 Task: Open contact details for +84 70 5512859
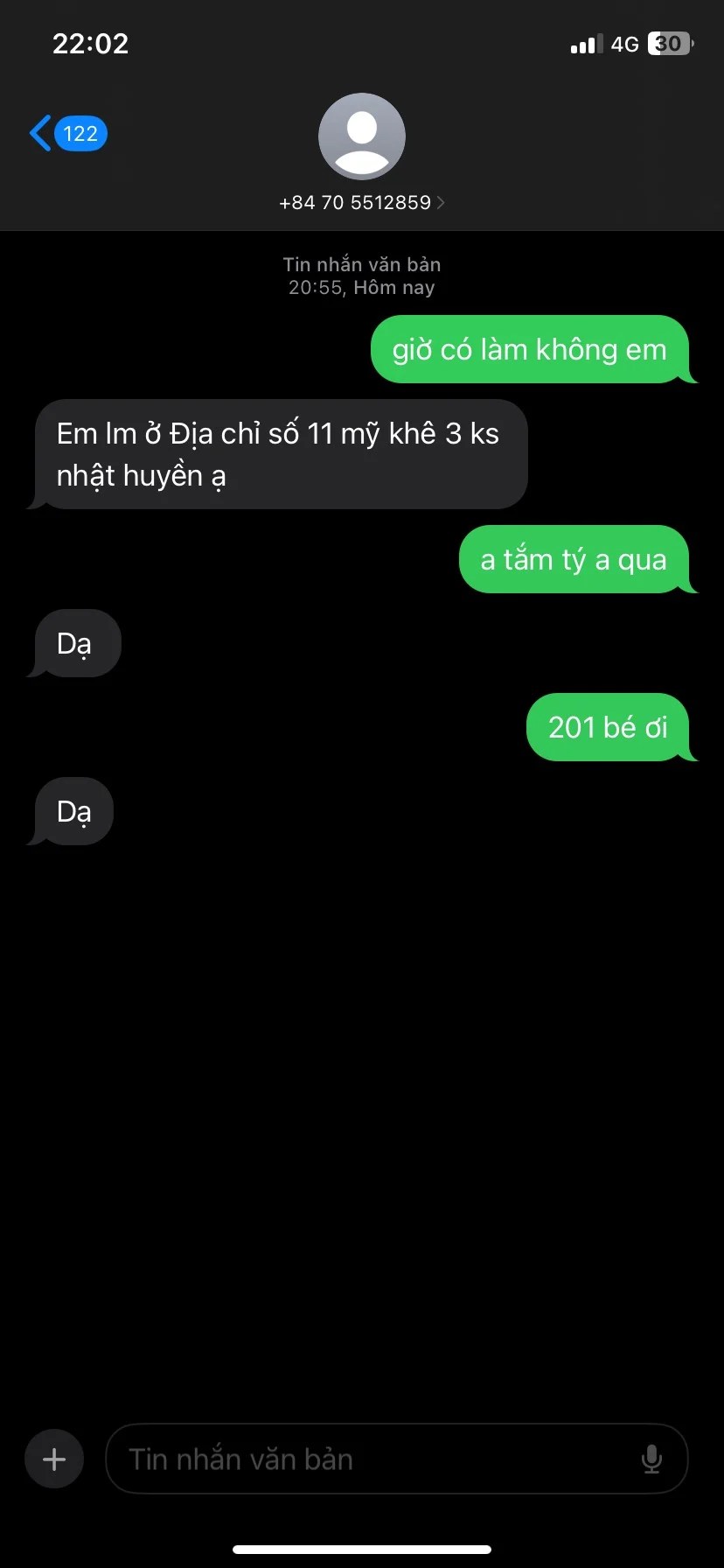tap(361, 202)
